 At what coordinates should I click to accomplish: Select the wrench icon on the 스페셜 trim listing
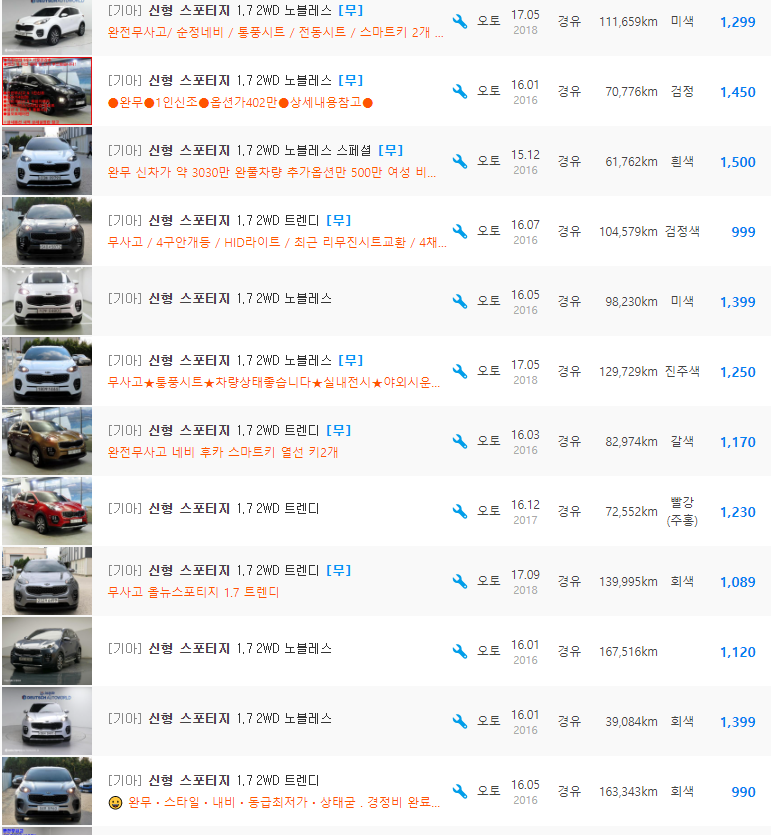click(460, 161)
